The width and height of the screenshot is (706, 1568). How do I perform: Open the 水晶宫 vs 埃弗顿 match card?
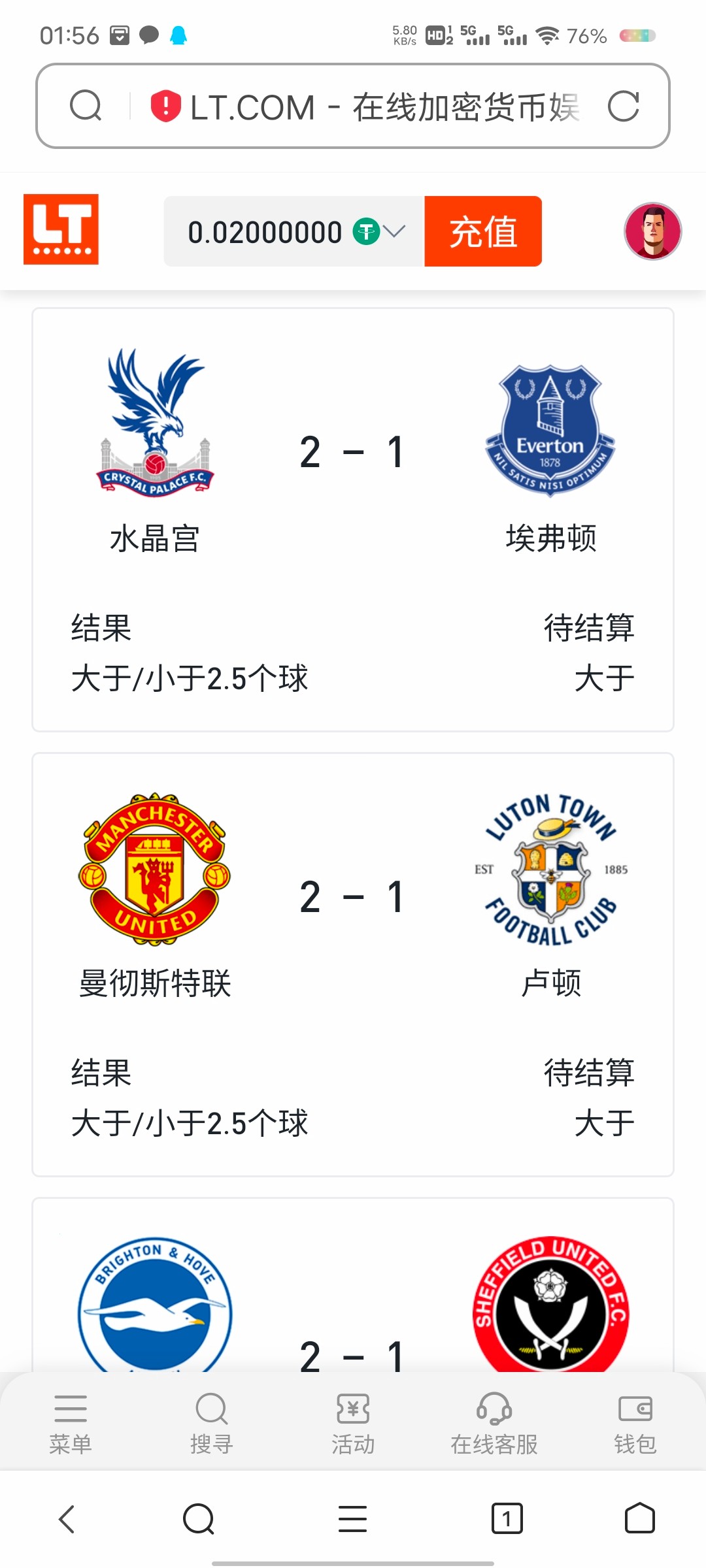[353, 519]
